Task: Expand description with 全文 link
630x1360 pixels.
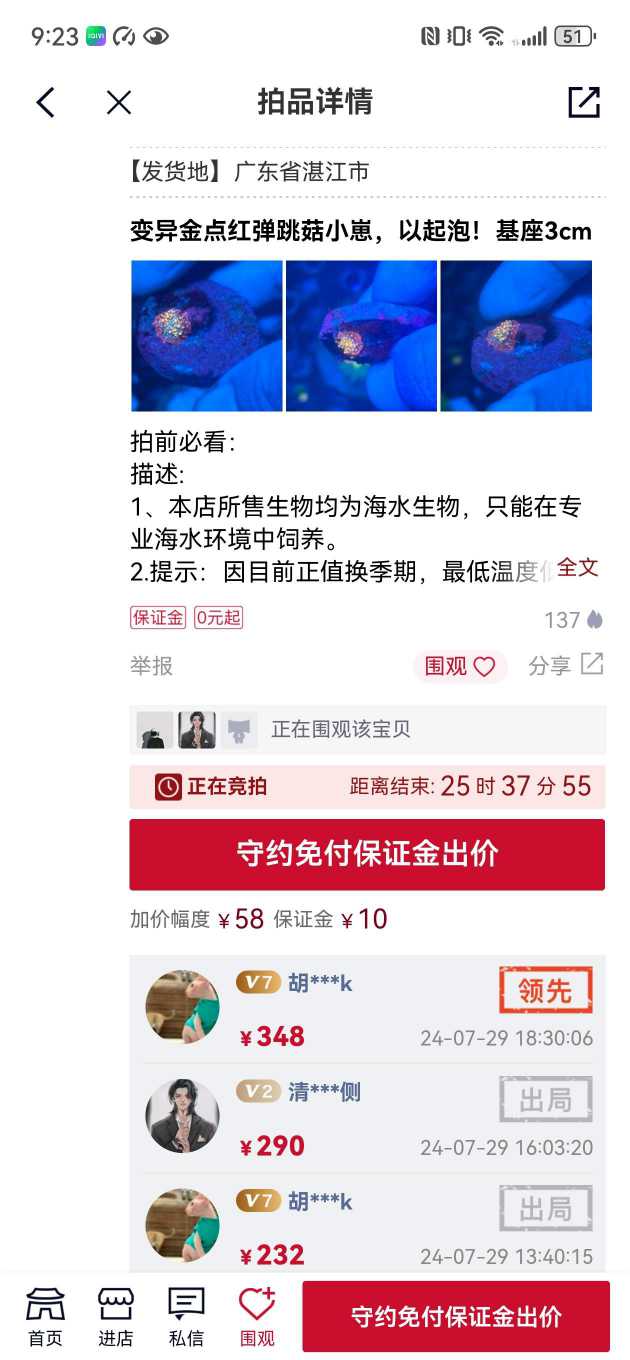Action: click(x=577, y=567)
